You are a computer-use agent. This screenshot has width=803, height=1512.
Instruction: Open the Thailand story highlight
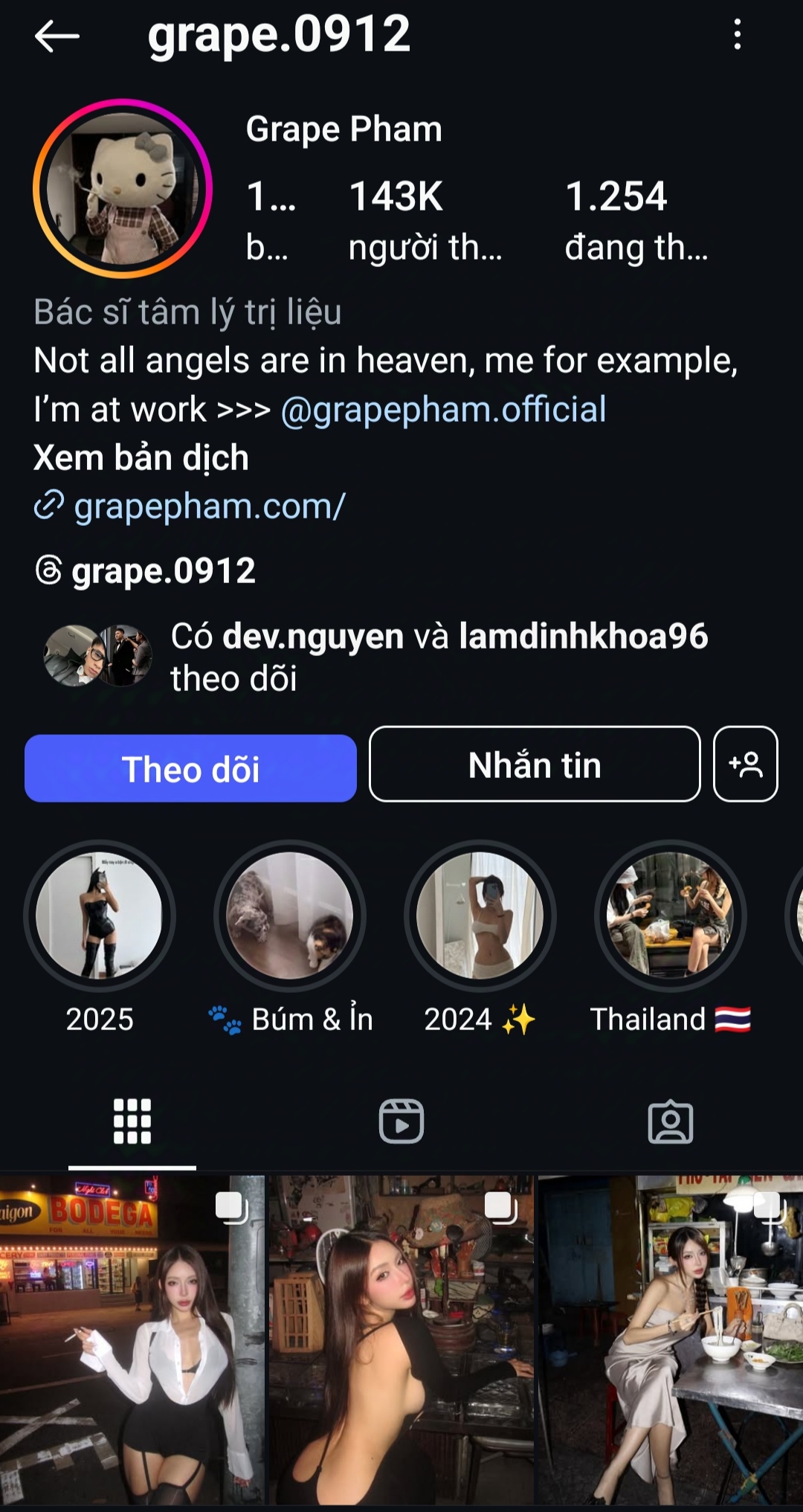tap(671, 916)
